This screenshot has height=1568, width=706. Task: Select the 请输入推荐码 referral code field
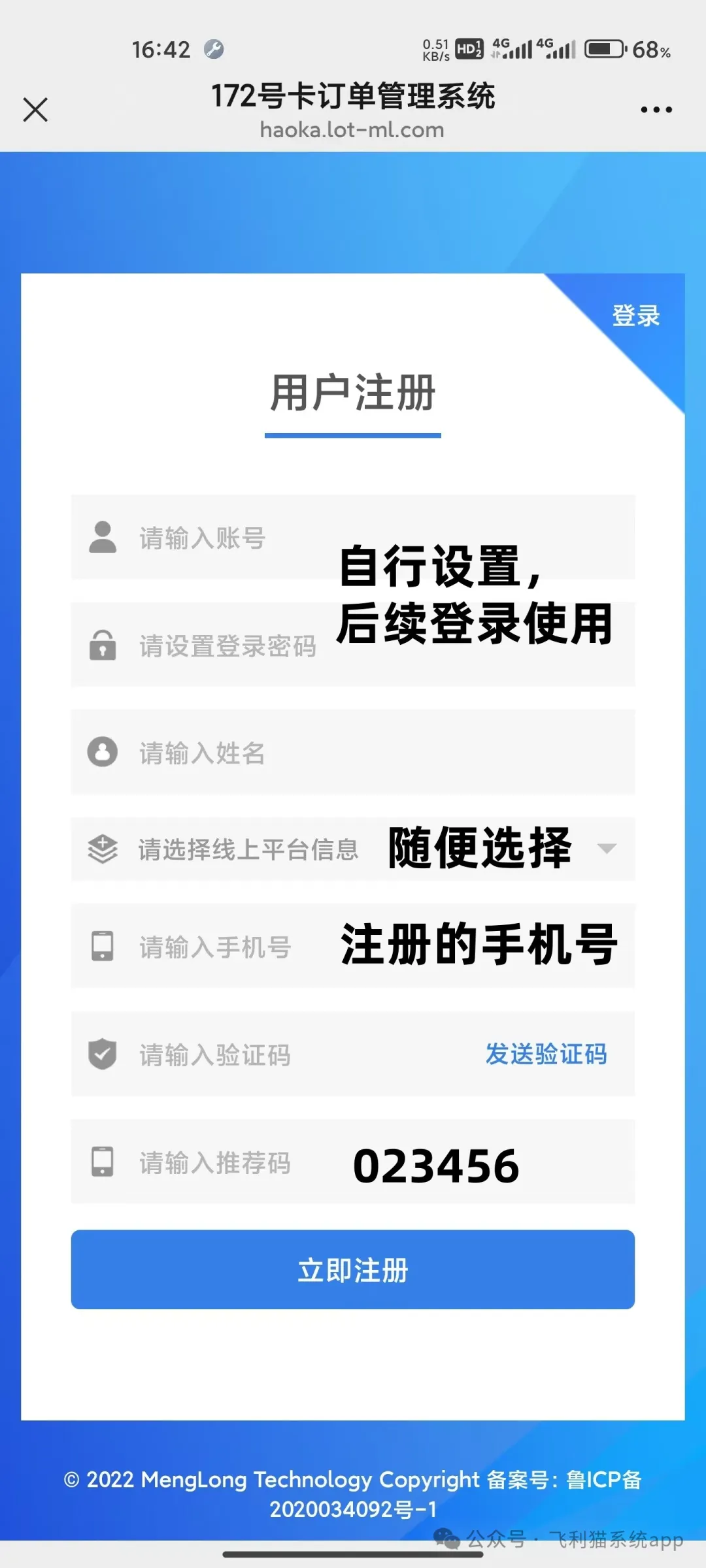353,1162
